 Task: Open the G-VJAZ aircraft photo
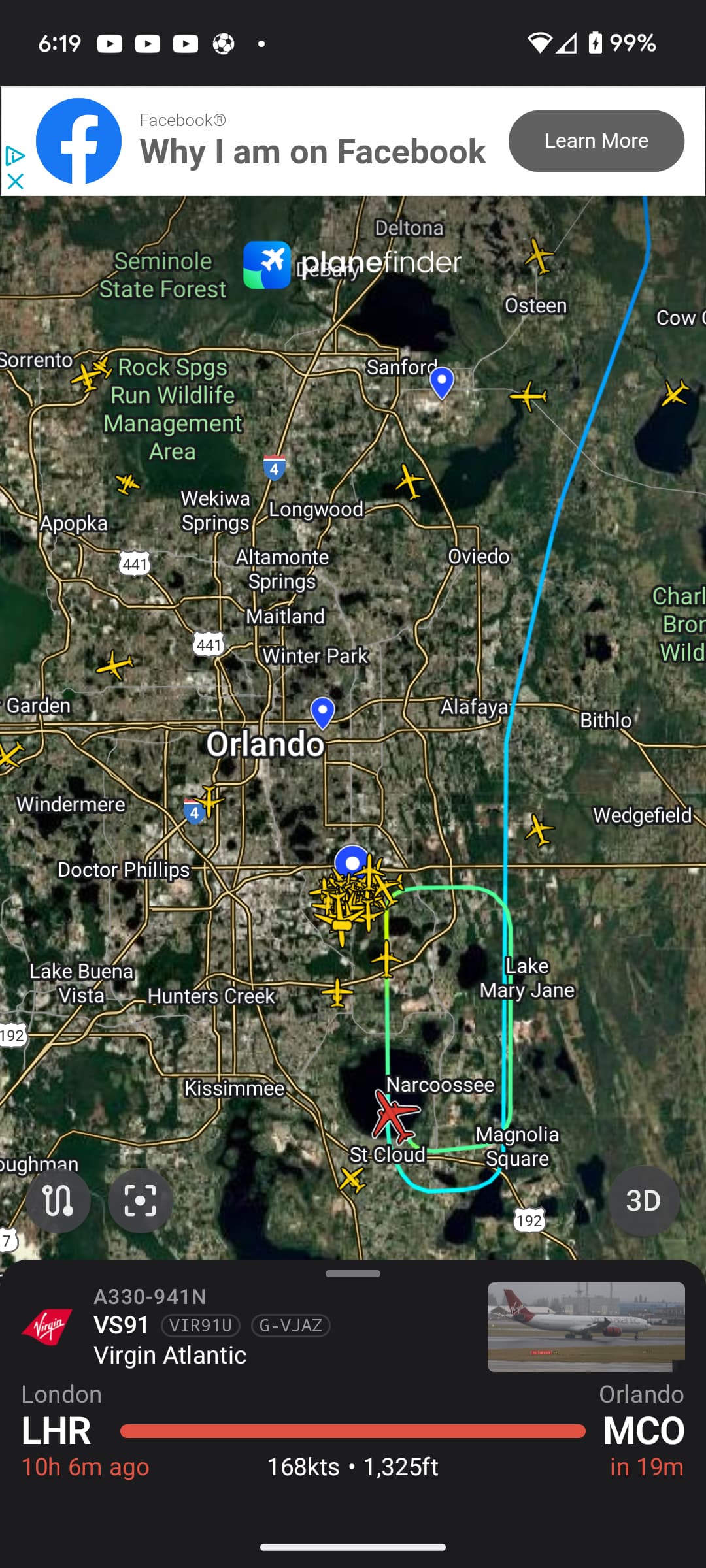click(x=586, y=1326)
